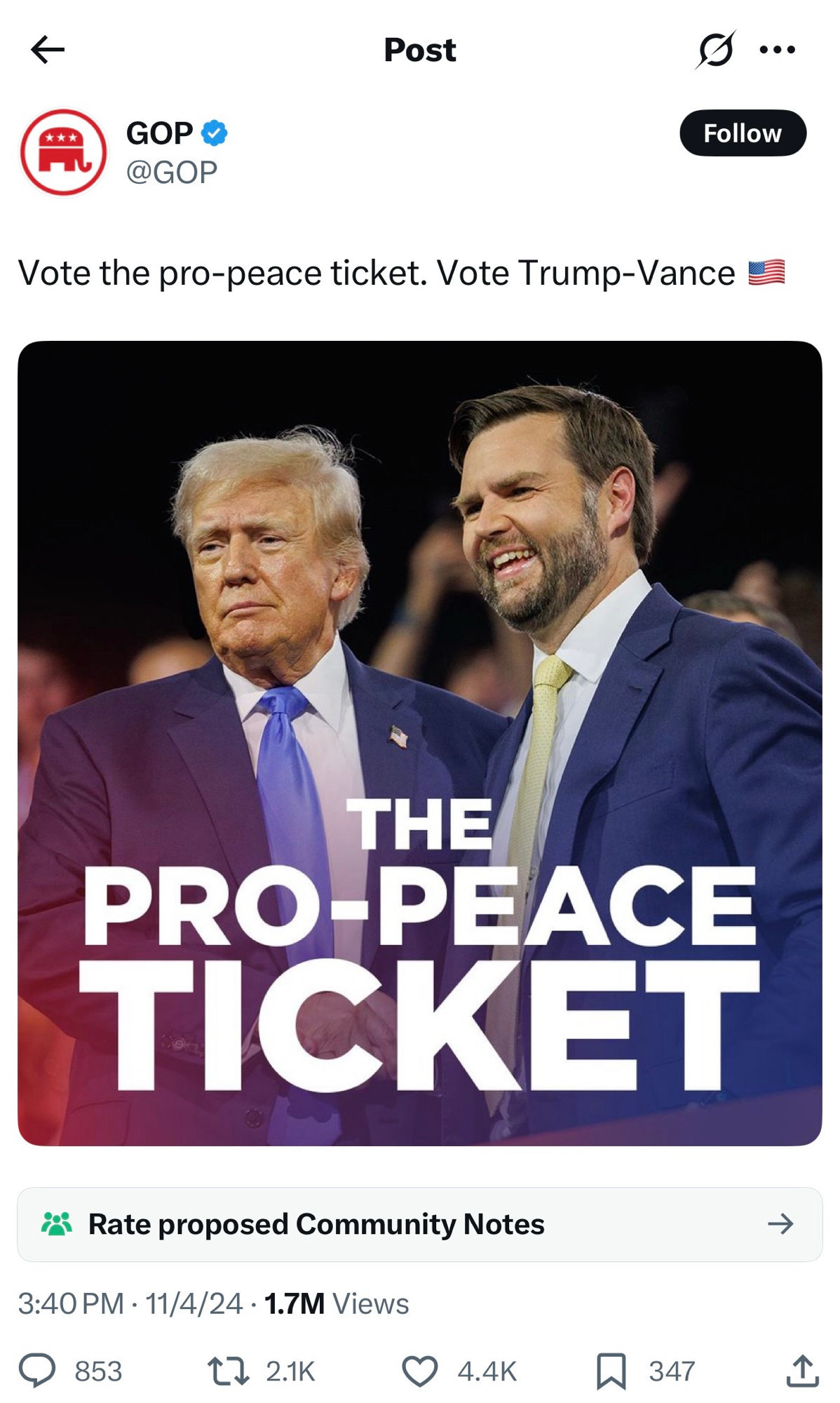Follow the GOP account
The image size is (840, 1403).
point(742,133)
